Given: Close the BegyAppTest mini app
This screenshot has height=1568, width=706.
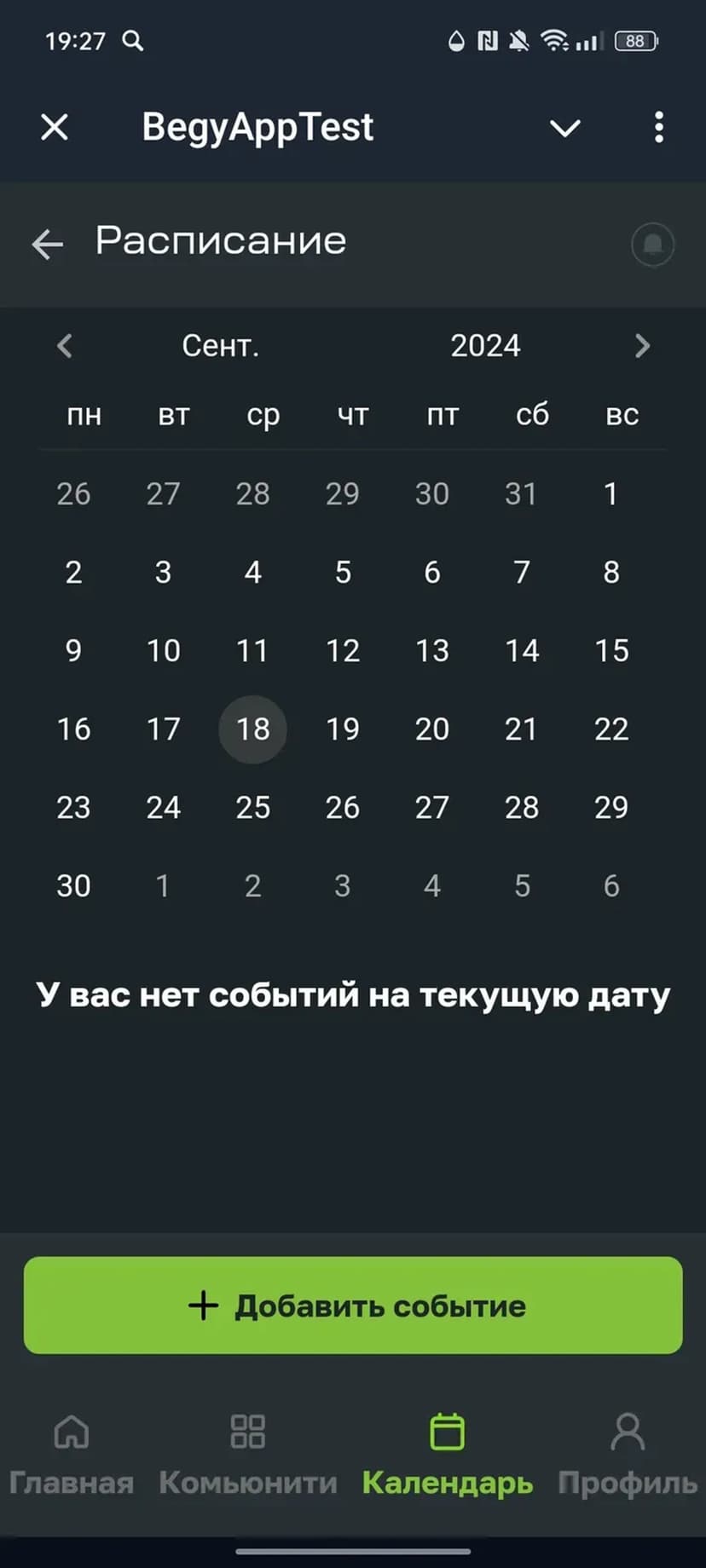Looking at the screenshot, I should coord(55,128).
